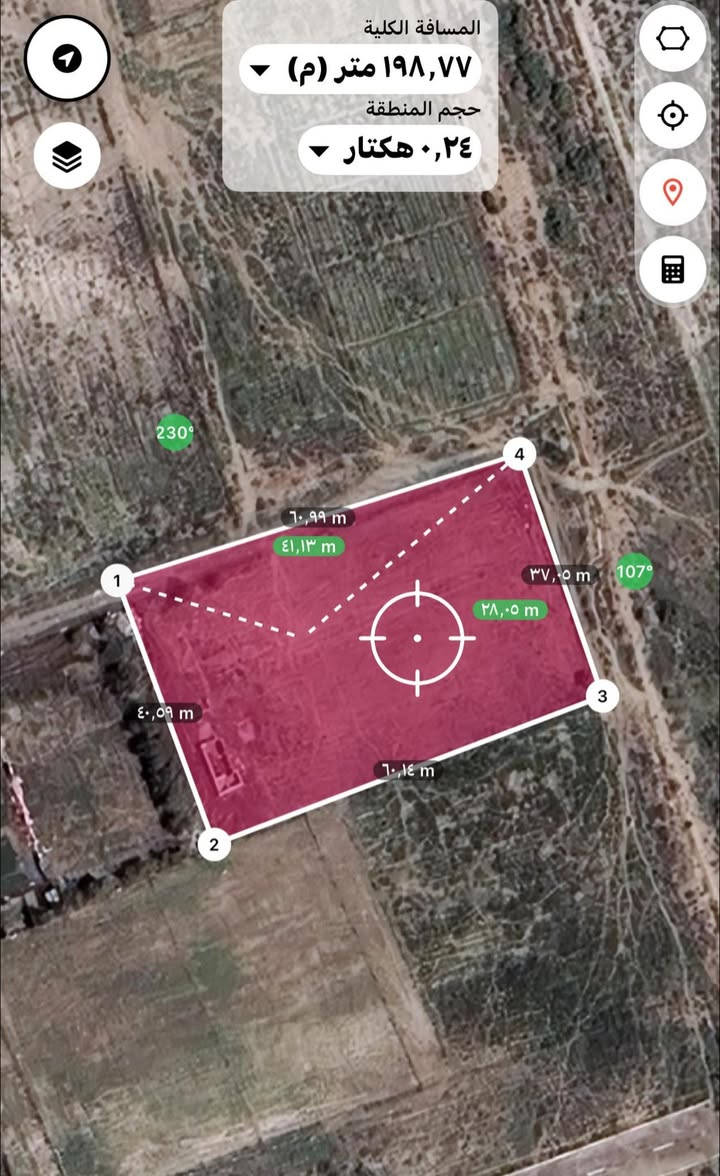Tap the crosshair center-target tool

tap(672, 115)
